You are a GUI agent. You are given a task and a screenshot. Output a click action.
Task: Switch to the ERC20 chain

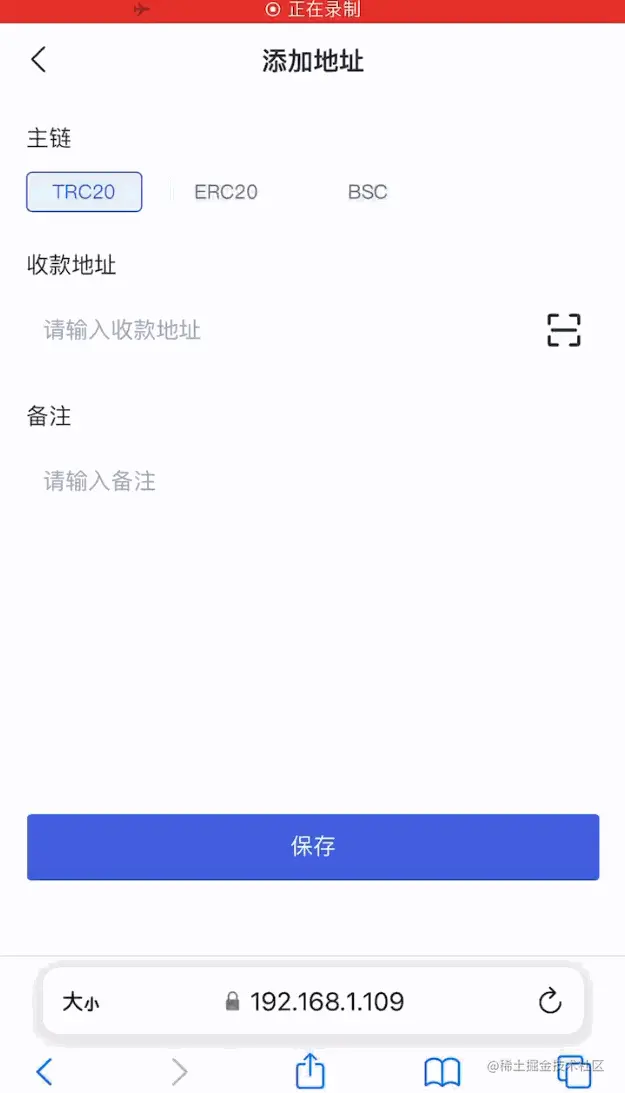coord(226,192)
